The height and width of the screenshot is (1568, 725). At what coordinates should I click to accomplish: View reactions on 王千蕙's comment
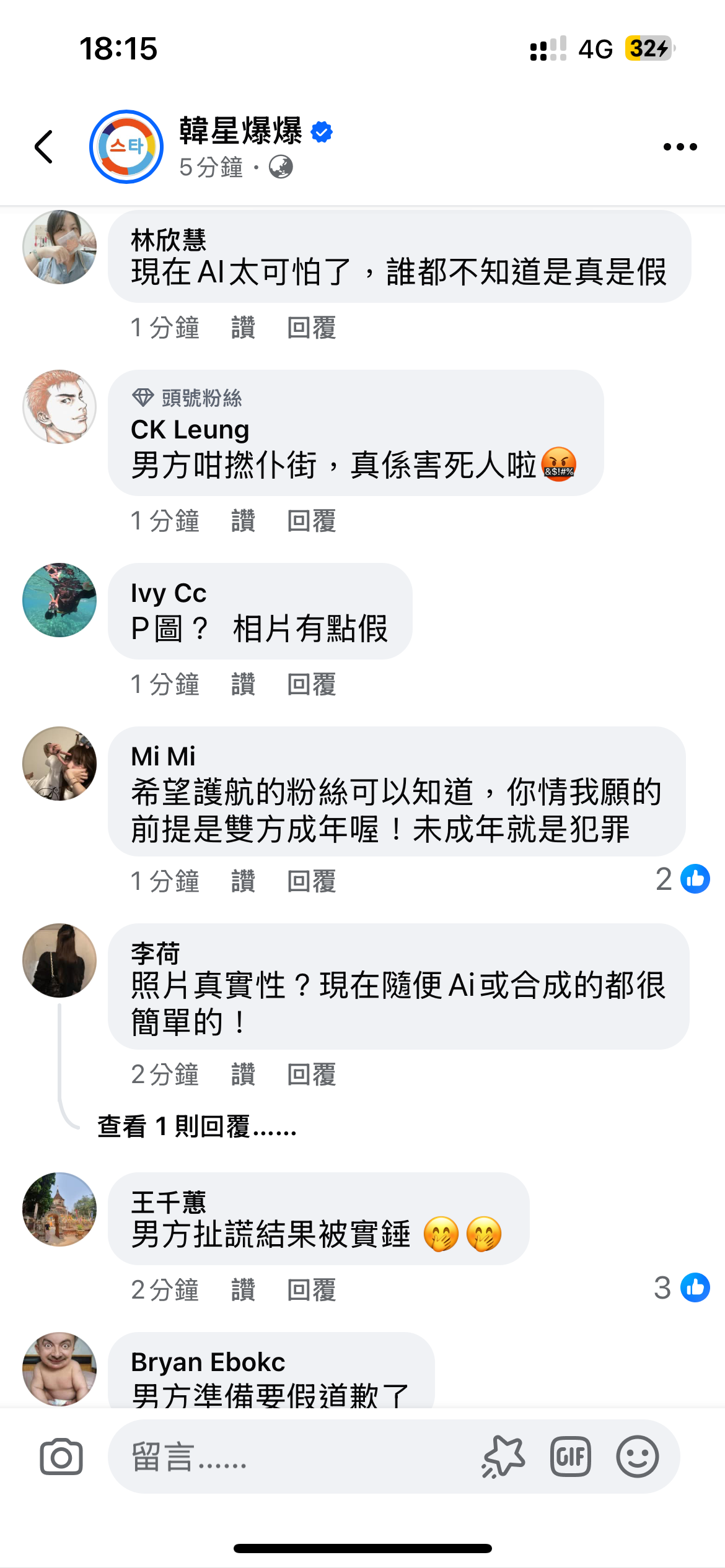point(682,1287)
